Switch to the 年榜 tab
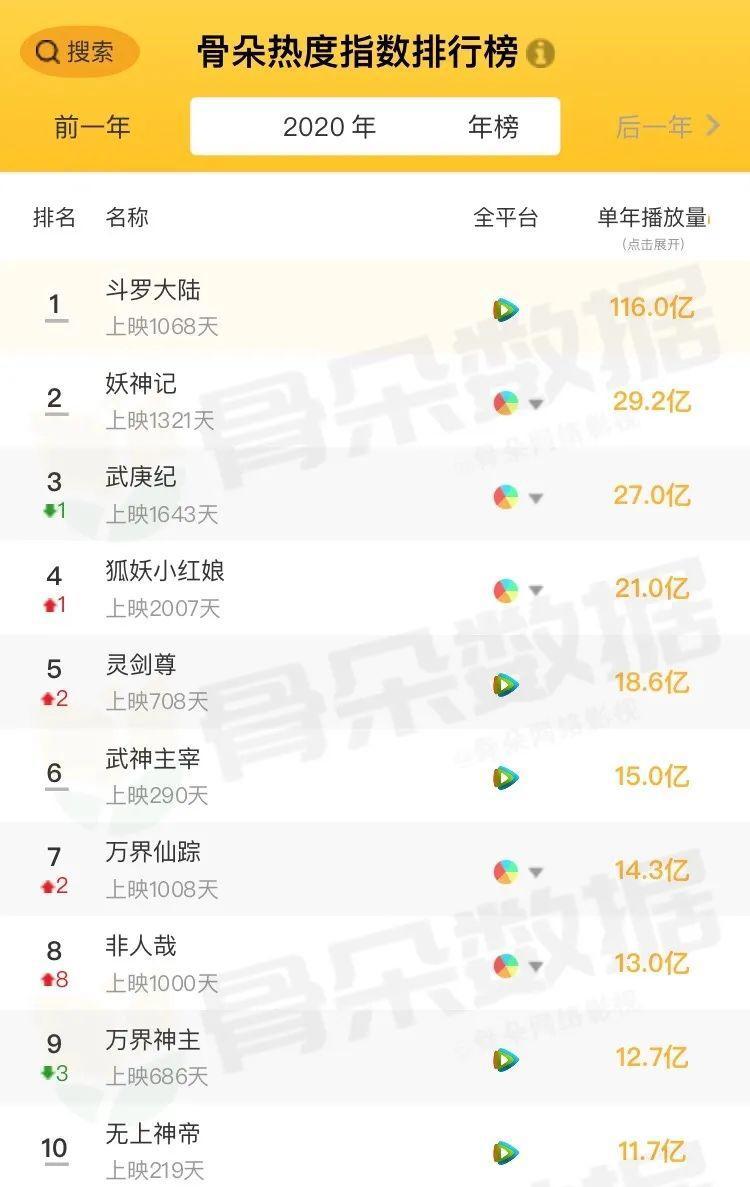 tap(497, 126)
